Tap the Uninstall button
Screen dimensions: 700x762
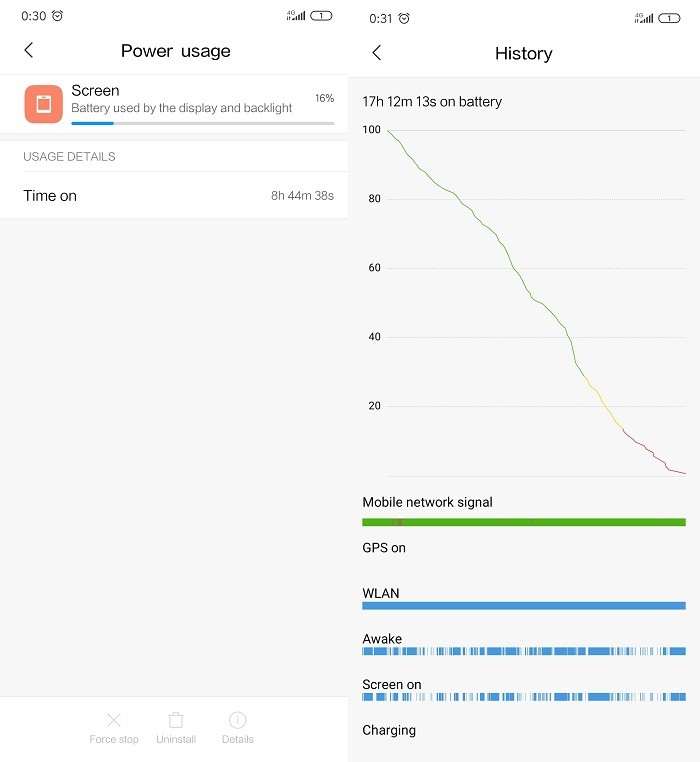176,727
